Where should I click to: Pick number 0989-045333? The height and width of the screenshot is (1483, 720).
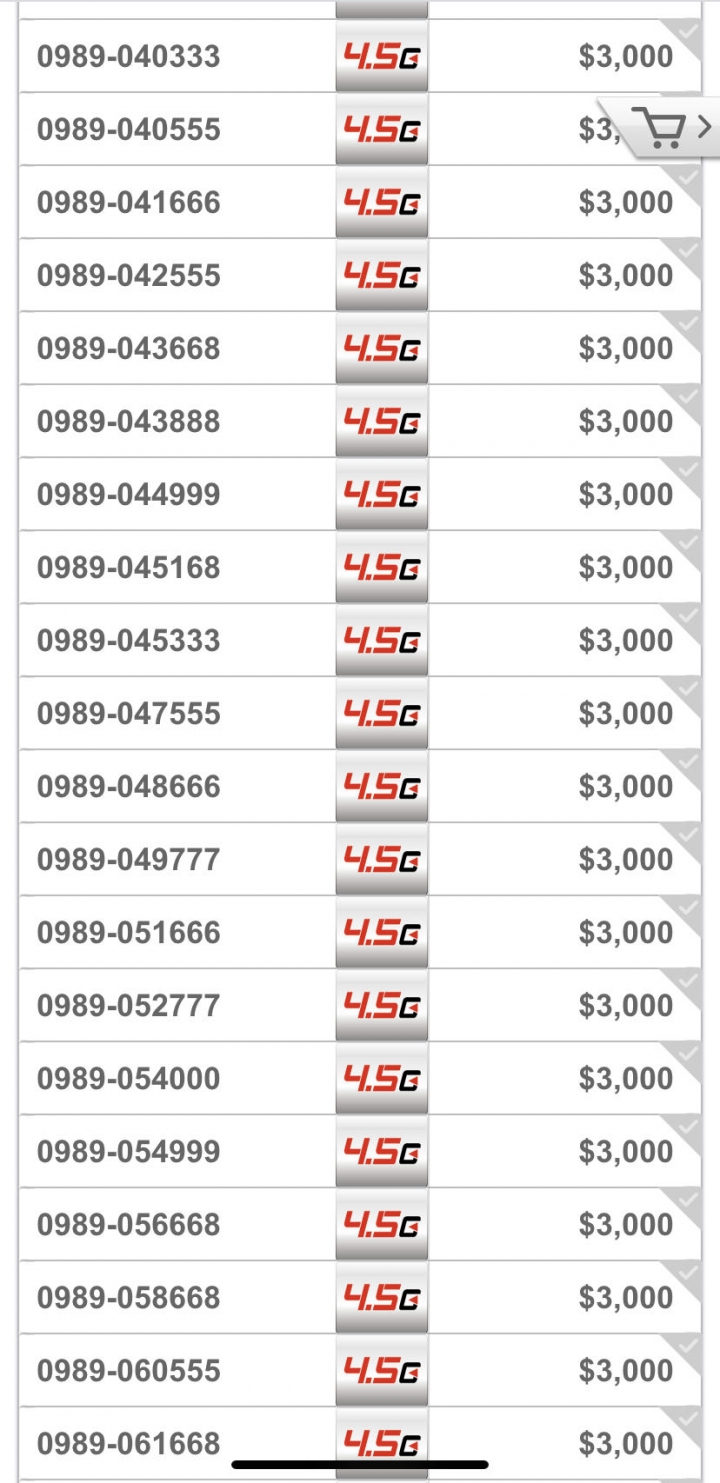coord(360,640)
